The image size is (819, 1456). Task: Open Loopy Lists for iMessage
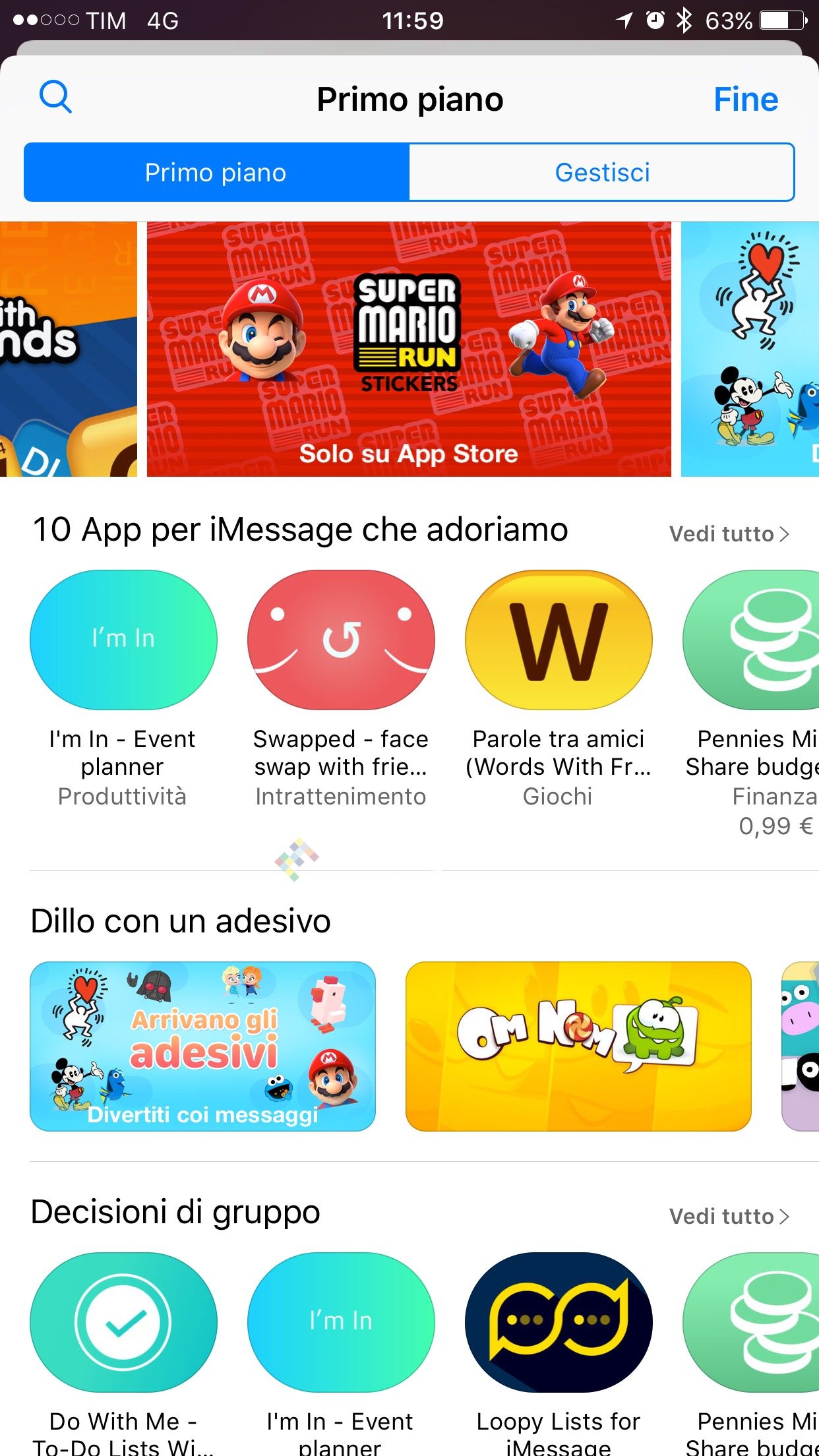(559, 1322)
